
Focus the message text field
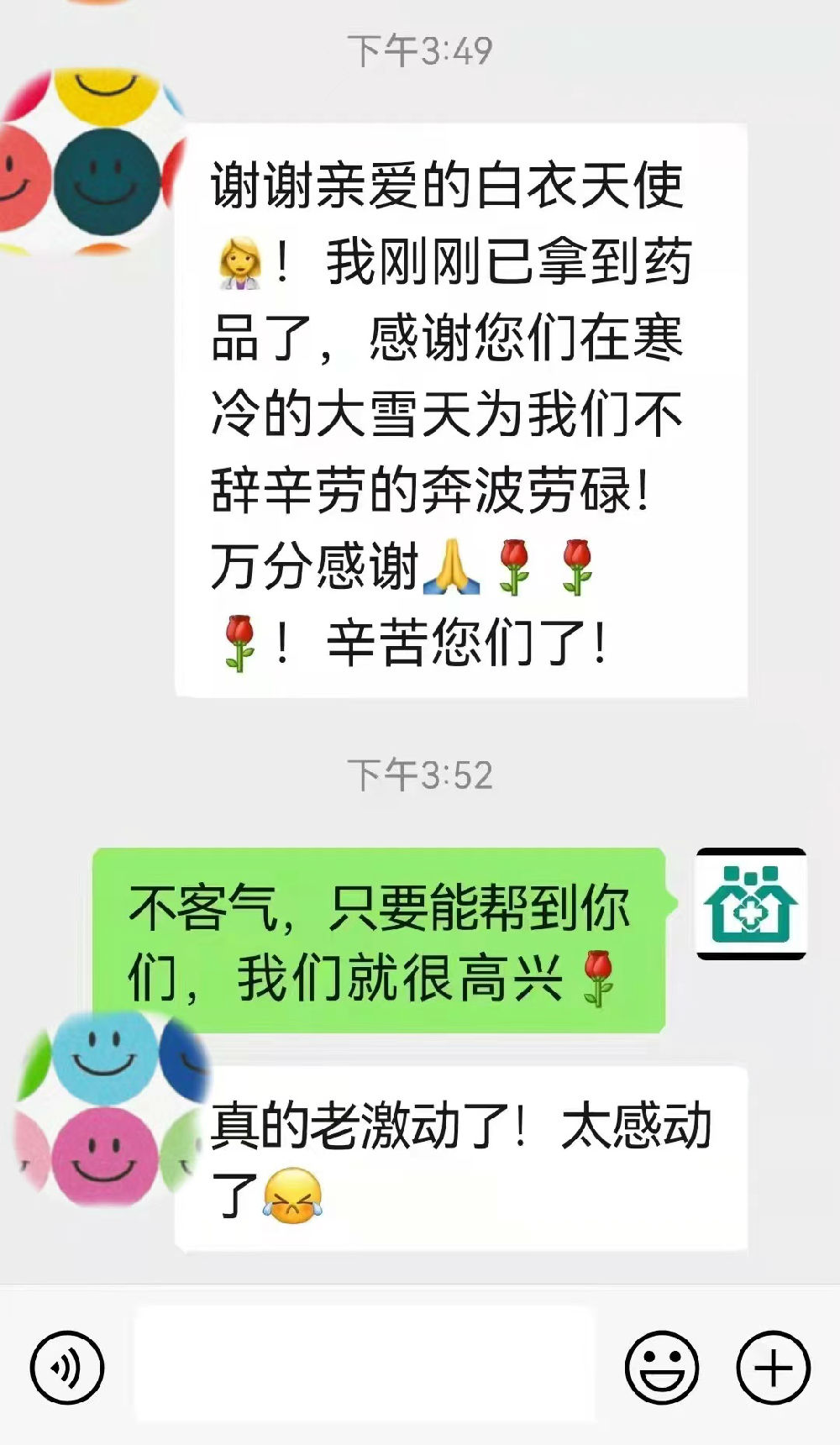(x=365, y=1364)
